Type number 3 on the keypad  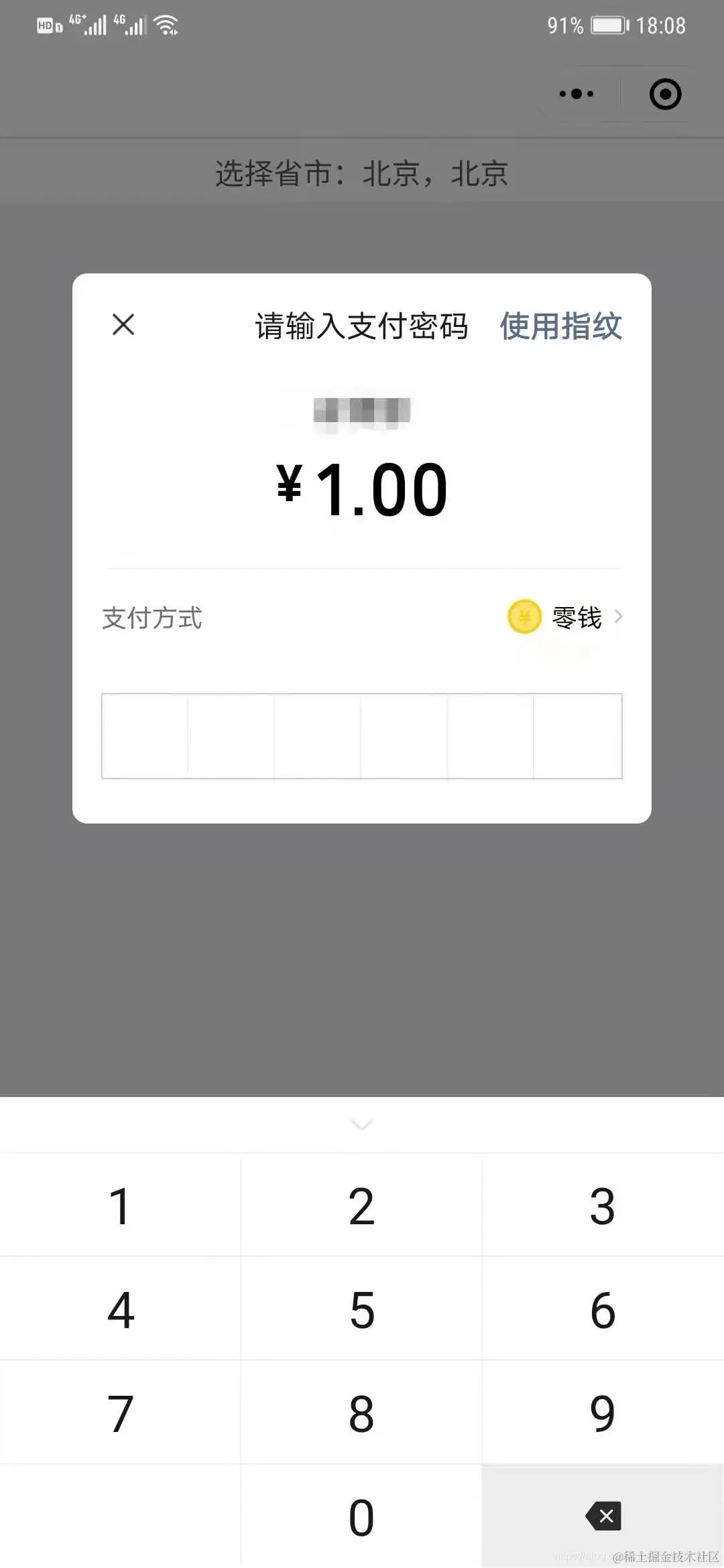[603, 1206]
